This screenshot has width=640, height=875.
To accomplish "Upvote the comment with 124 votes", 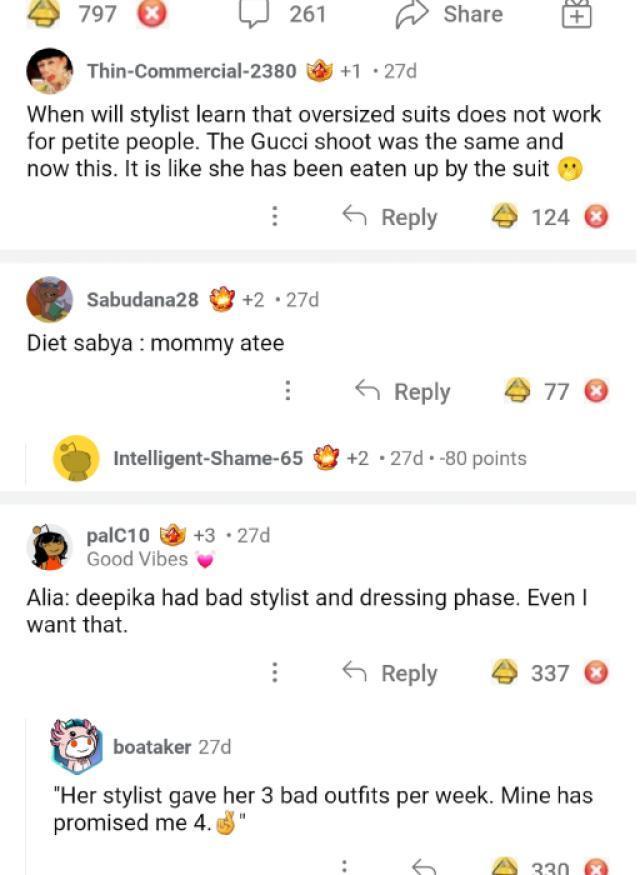I will click(505, 217).
